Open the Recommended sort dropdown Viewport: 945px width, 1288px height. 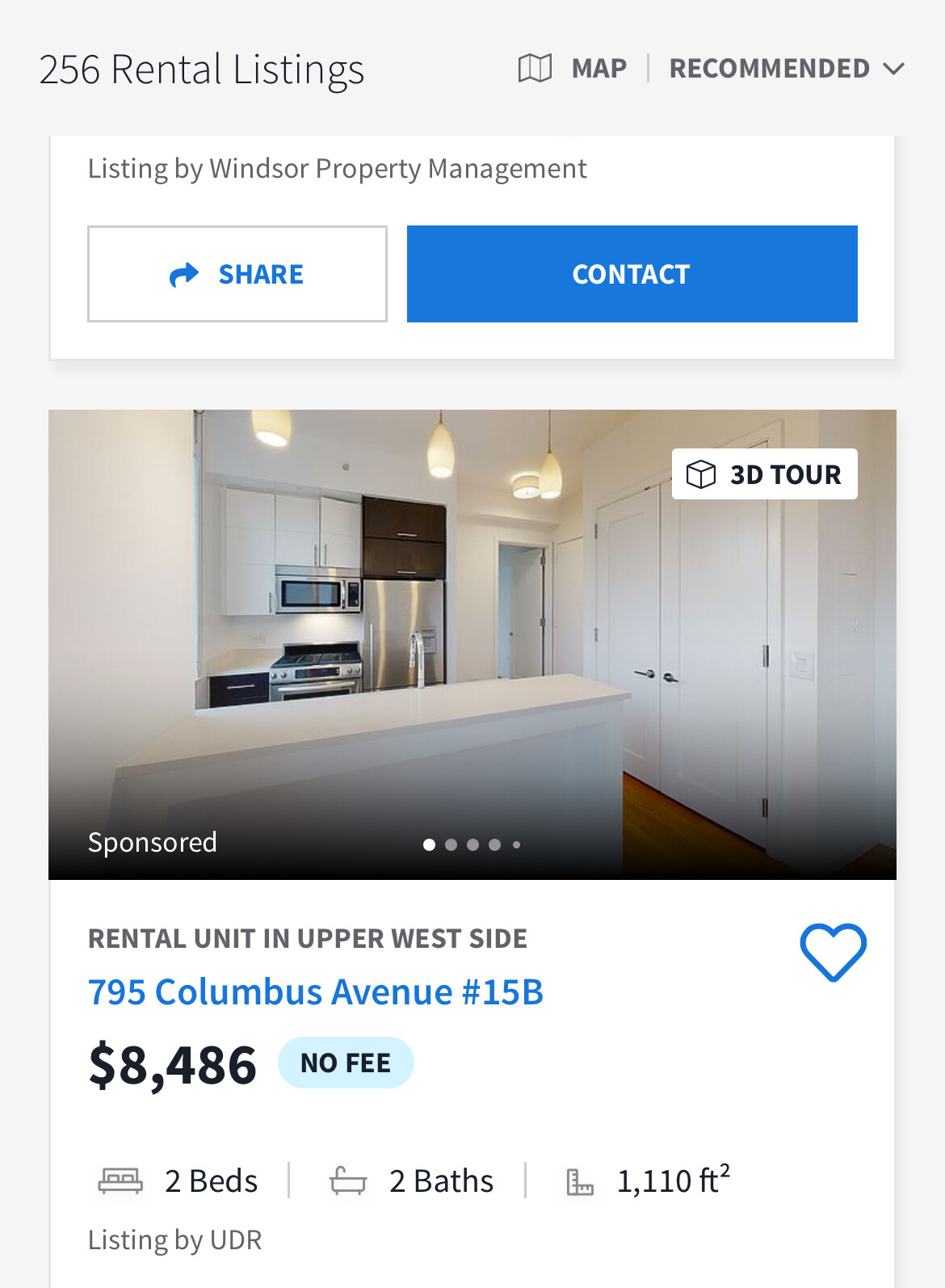(786, 69)
